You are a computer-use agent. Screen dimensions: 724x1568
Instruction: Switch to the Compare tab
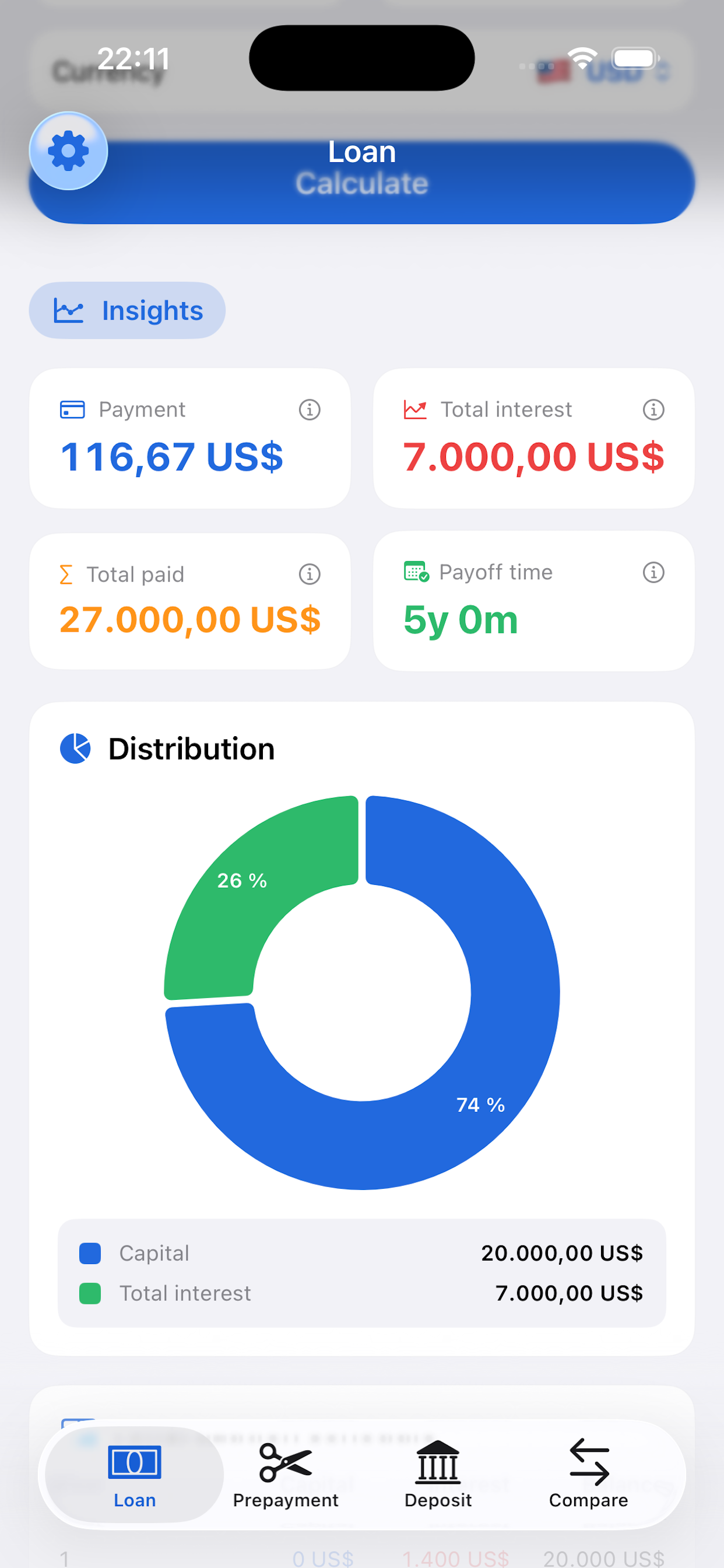tap(588, 1474)
